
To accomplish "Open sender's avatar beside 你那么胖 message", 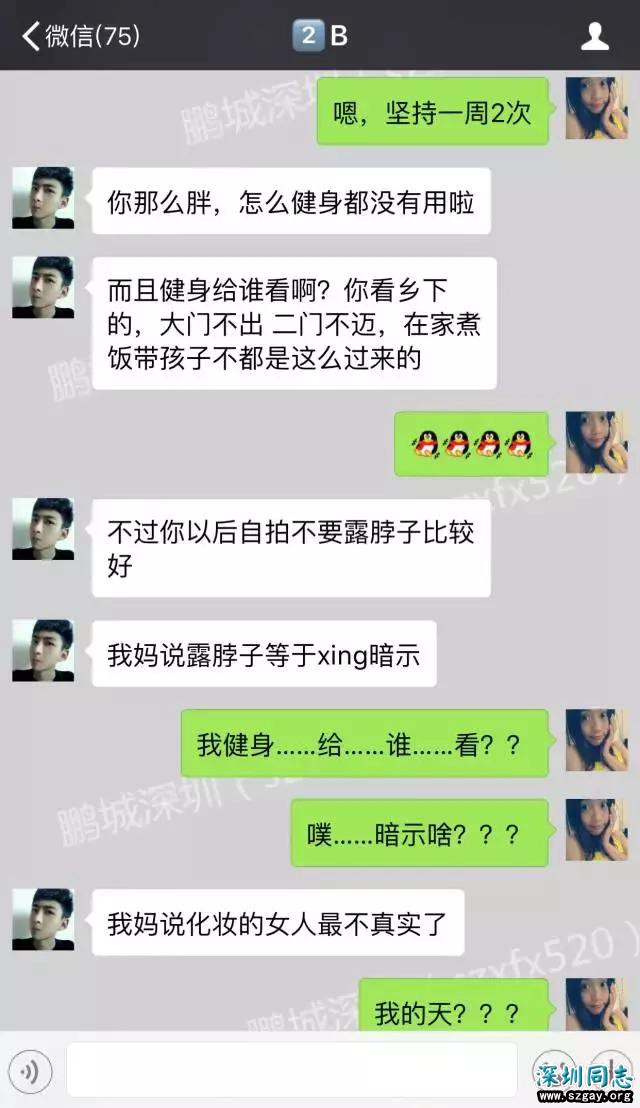I will (x=43, y=198).
